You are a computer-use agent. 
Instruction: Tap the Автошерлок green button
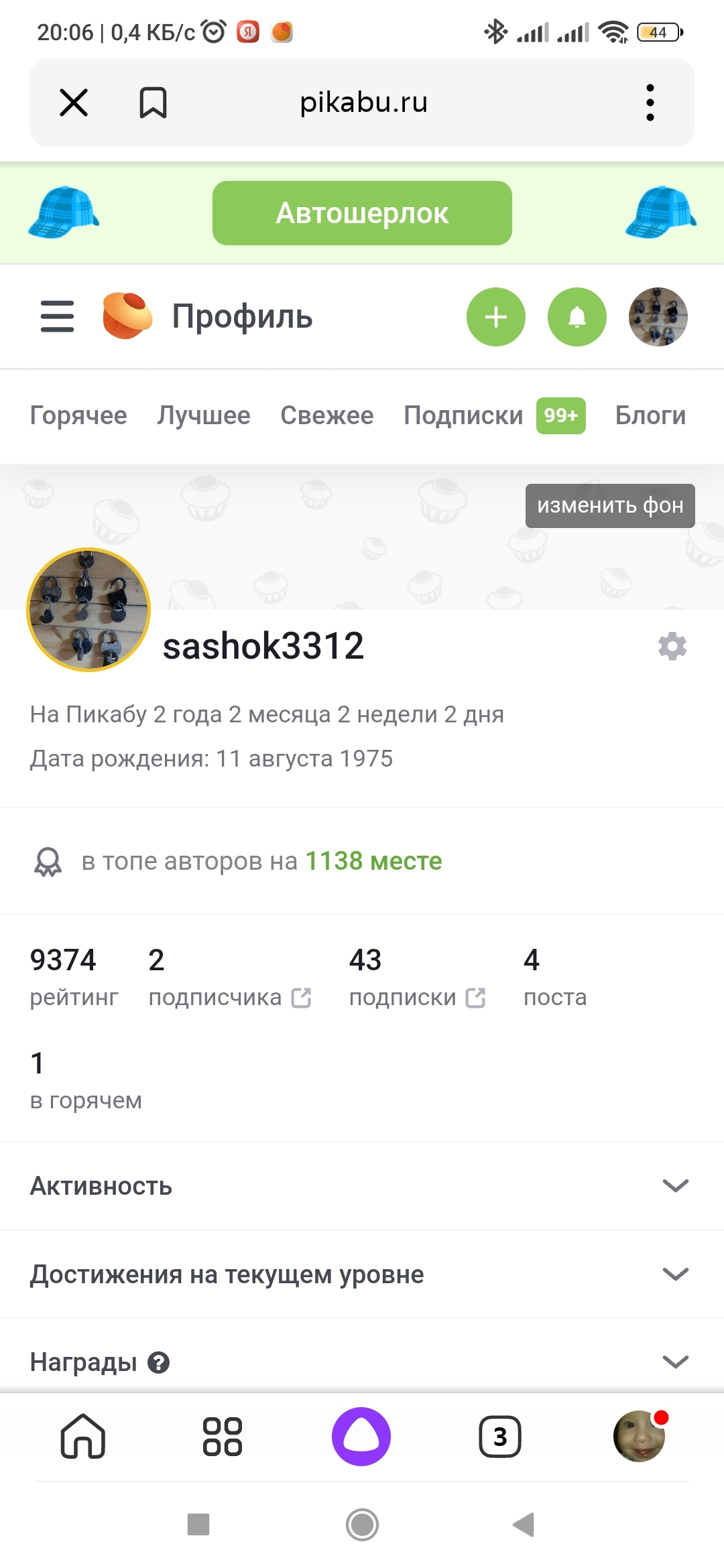[x=362, y=213]
